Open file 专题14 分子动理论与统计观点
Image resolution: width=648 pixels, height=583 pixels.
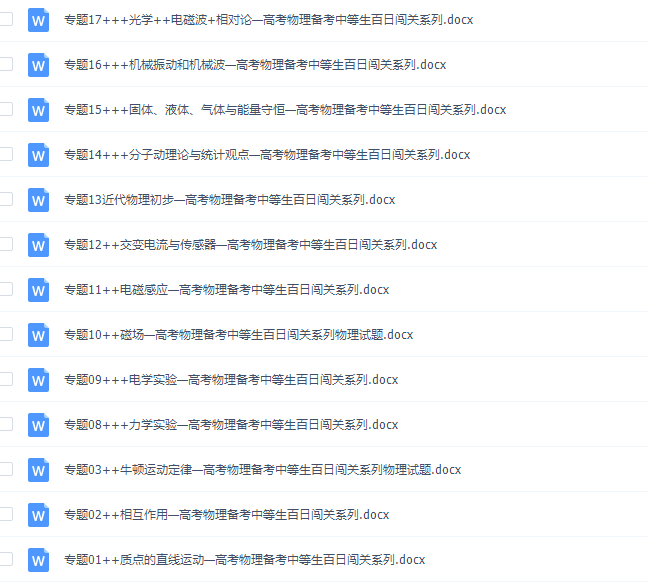point(266,155)
